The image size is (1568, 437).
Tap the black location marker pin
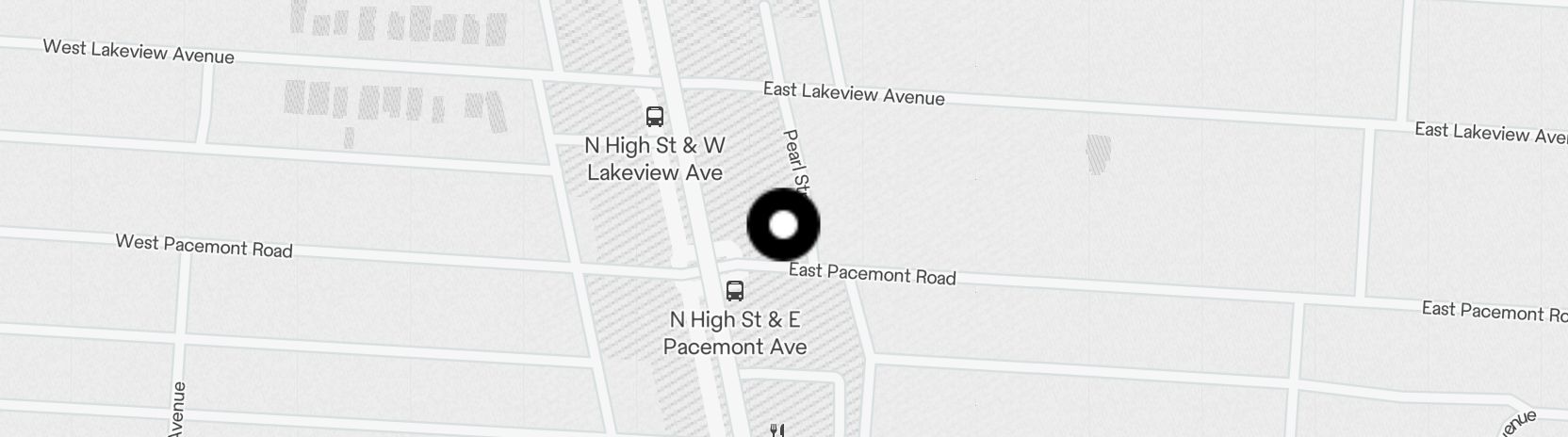[783, 225]
